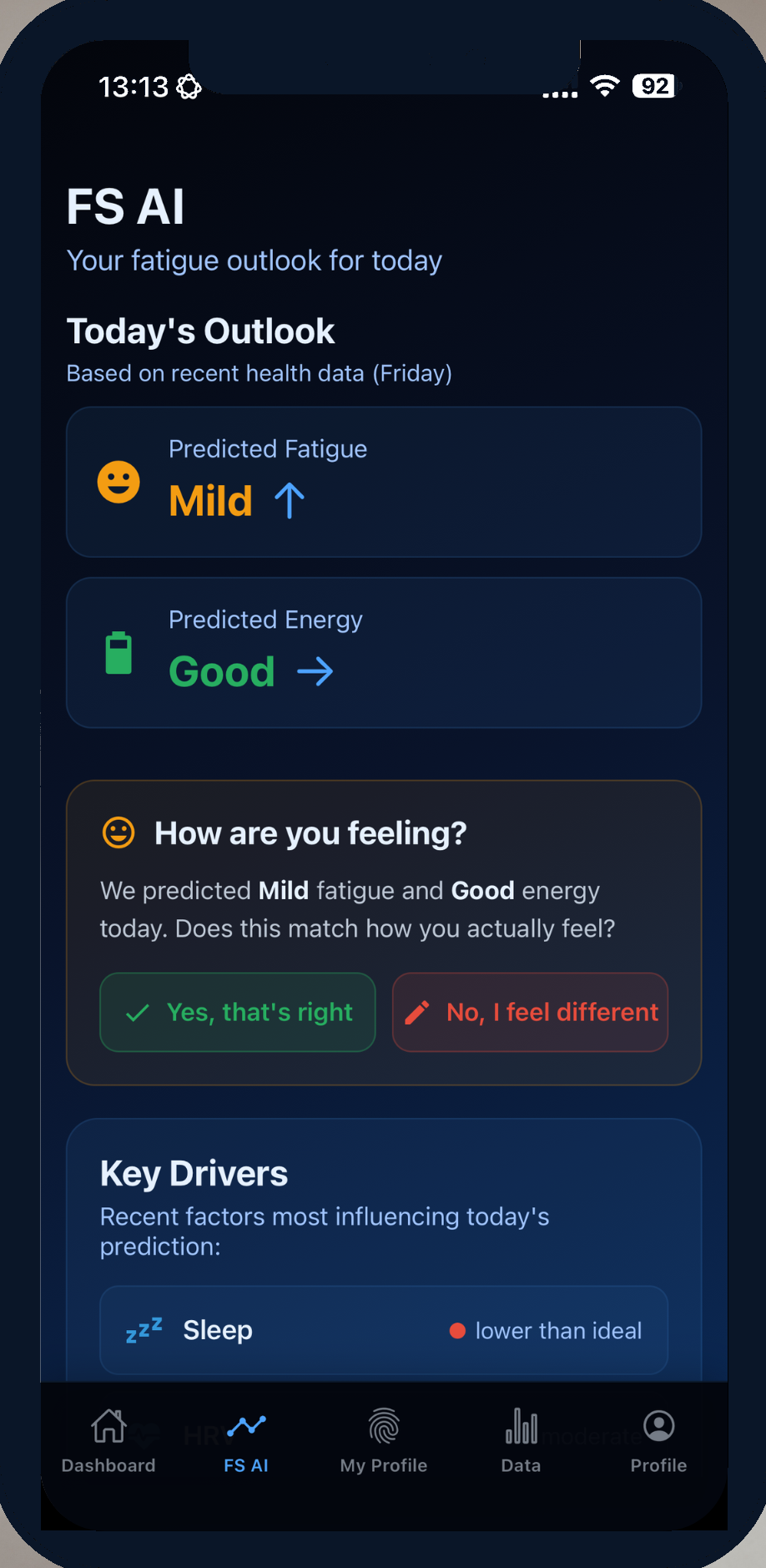
Task: Tap the My Profile fingerprint icon
Action: coord(383,1425)
